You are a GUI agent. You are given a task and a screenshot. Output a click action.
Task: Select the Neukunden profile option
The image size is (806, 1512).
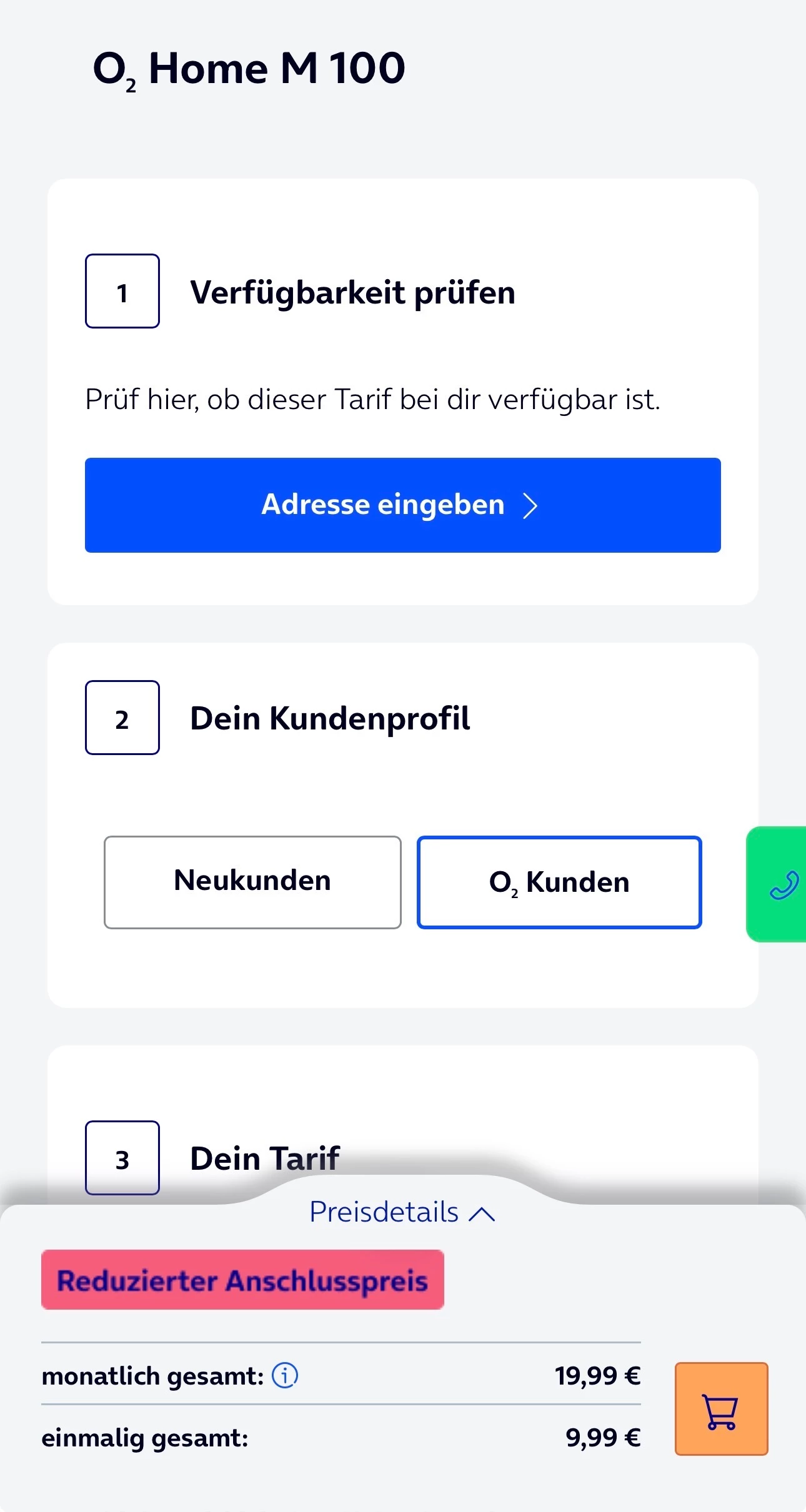pos(252,882)
